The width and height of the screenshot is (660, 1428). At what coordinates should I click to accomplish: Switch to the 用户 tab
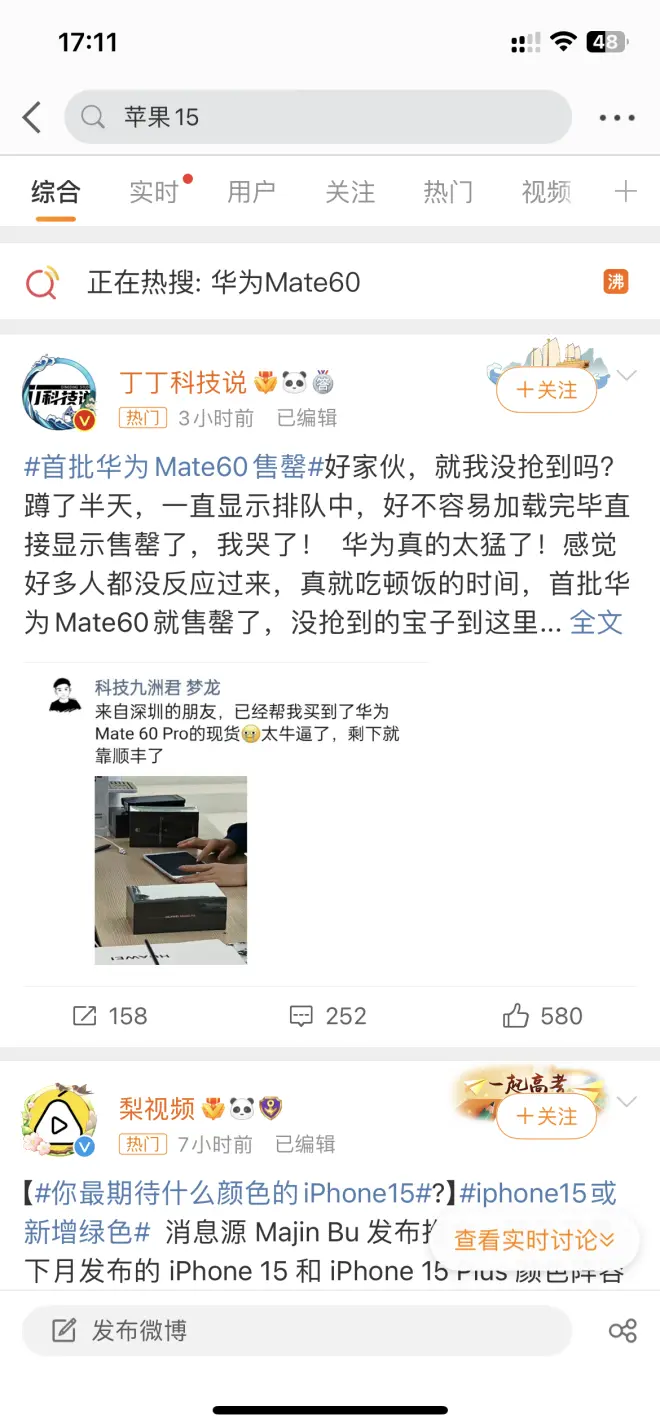pos(251,192)
